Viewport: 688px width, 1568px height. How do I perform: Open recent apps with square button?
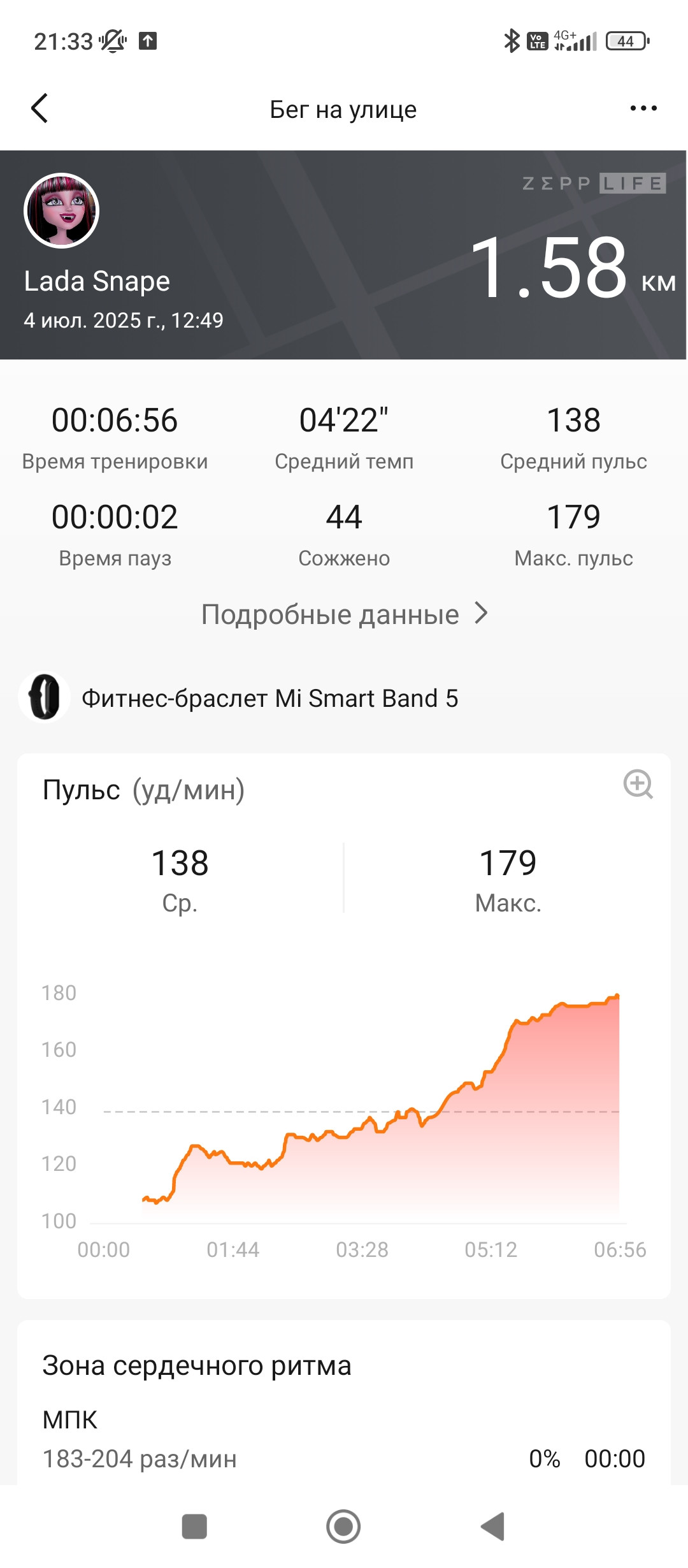point(194,1527)
